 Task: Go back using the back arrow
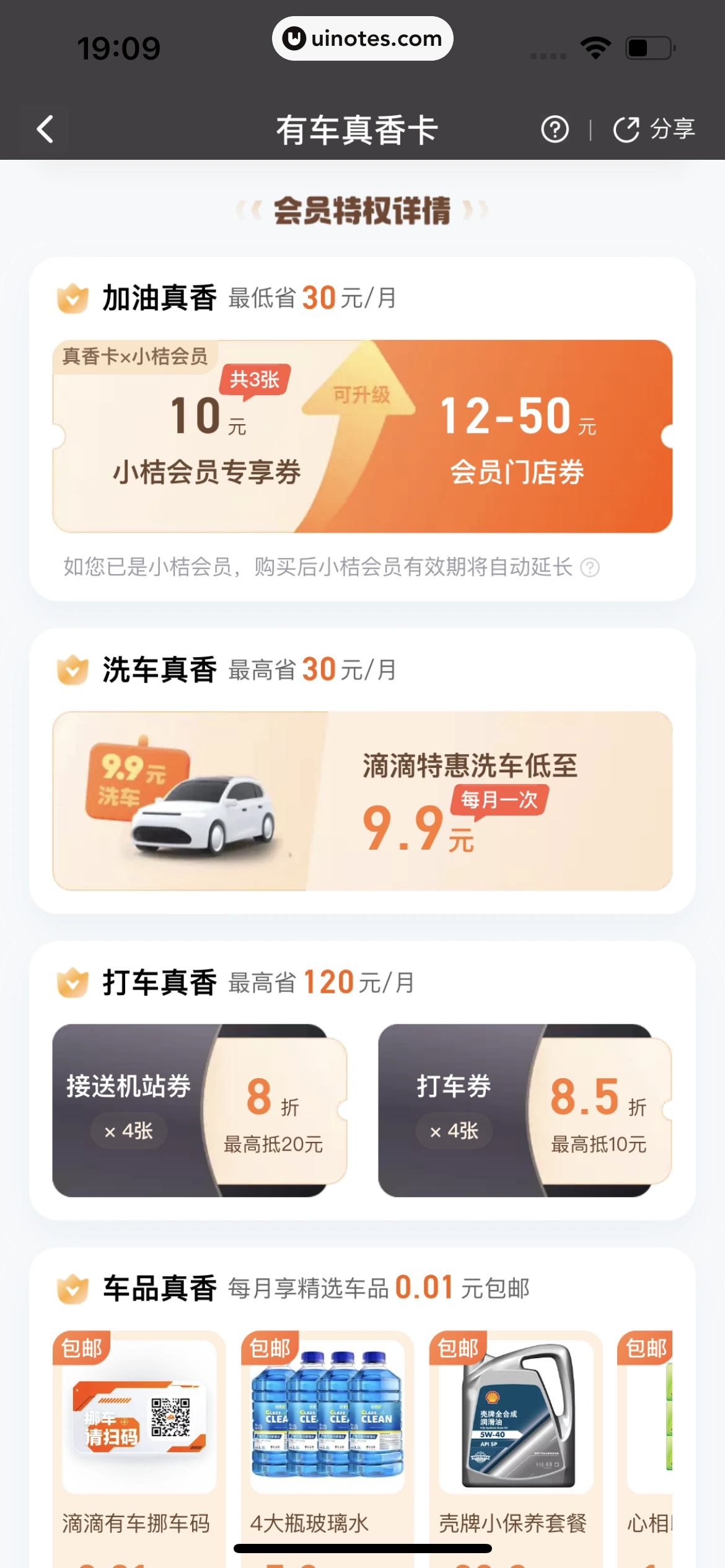click(45, 129)
